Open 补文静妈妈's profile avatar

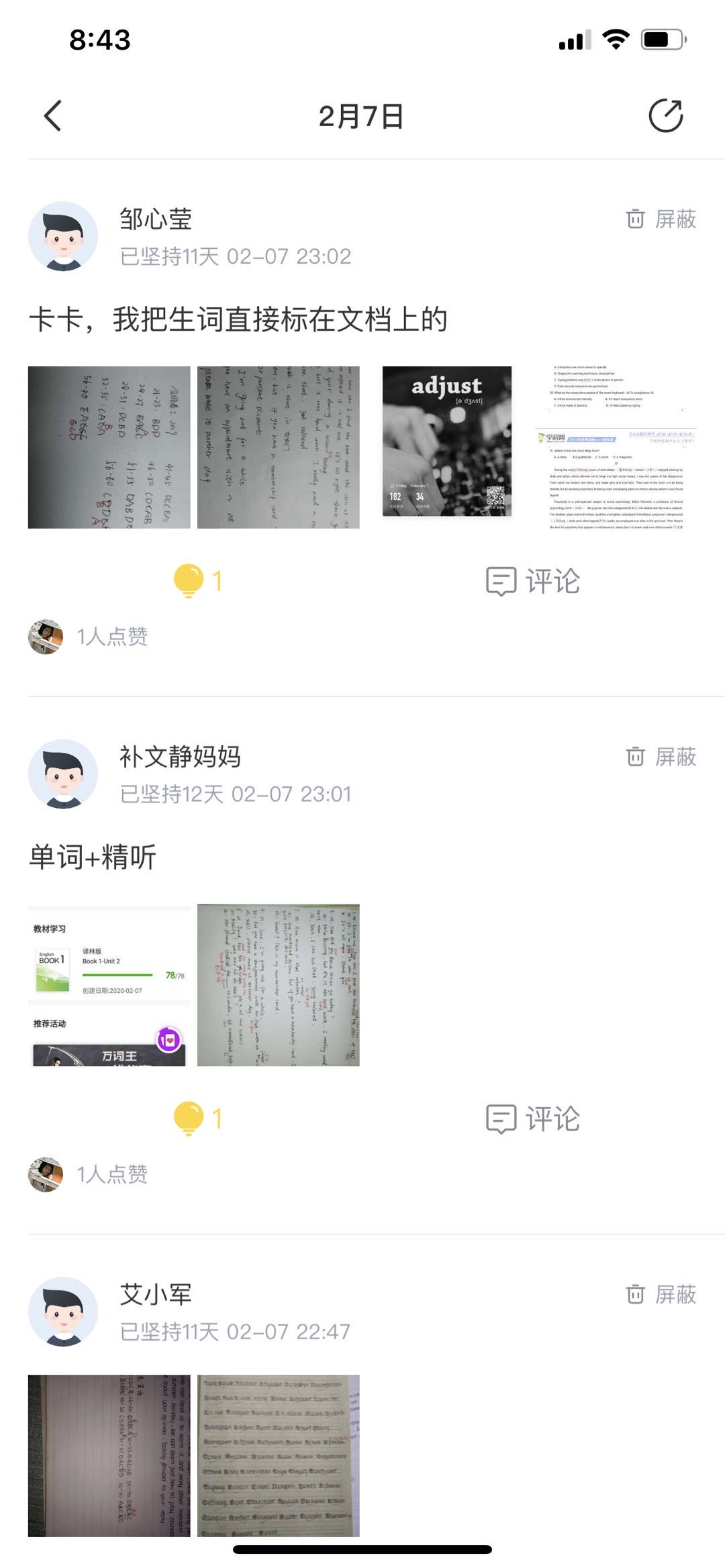[x=63, y=774]
